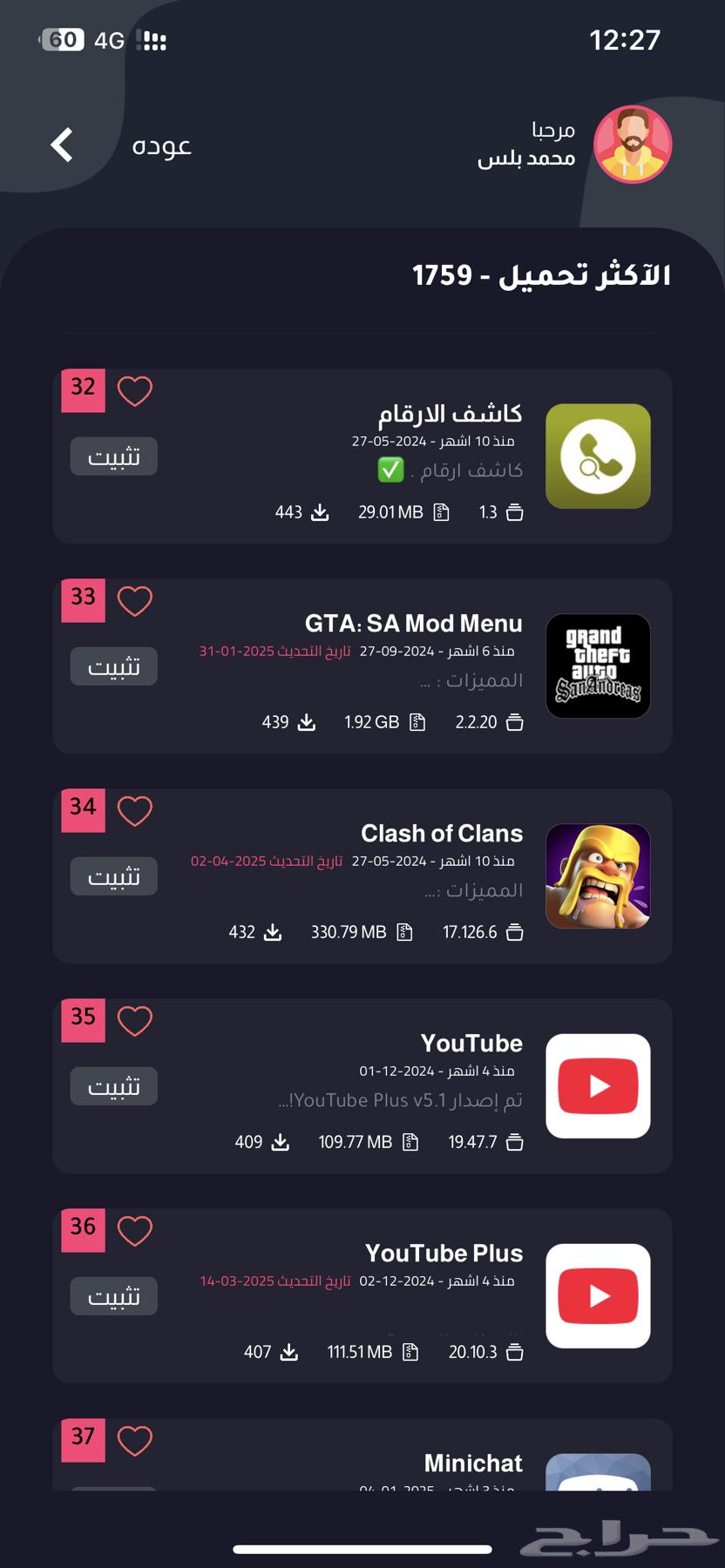Install YouTube Plus with تثبيت
725x1568 pixels.
click(x=114, y=1296)
